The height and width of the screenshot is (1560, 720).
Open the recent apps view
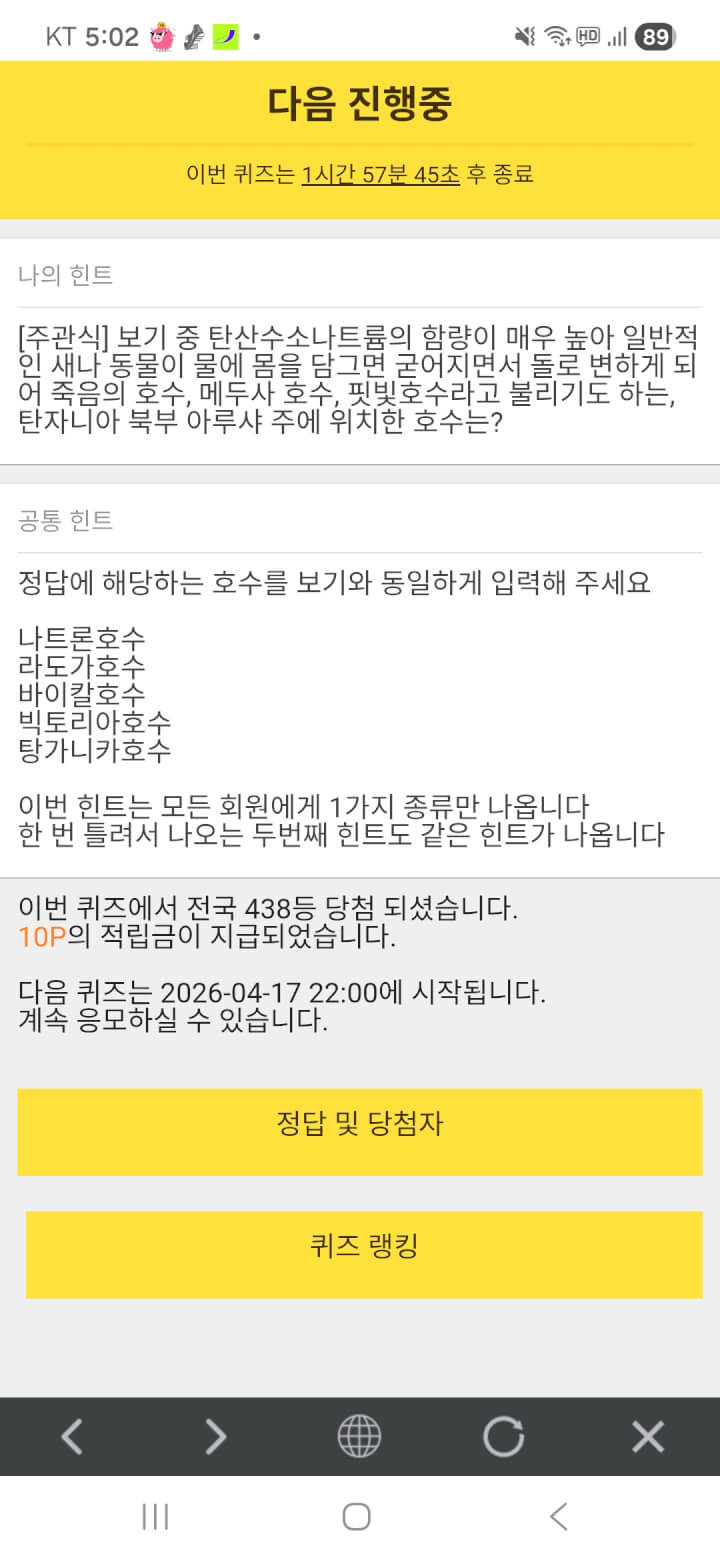tap(155, 1516)
